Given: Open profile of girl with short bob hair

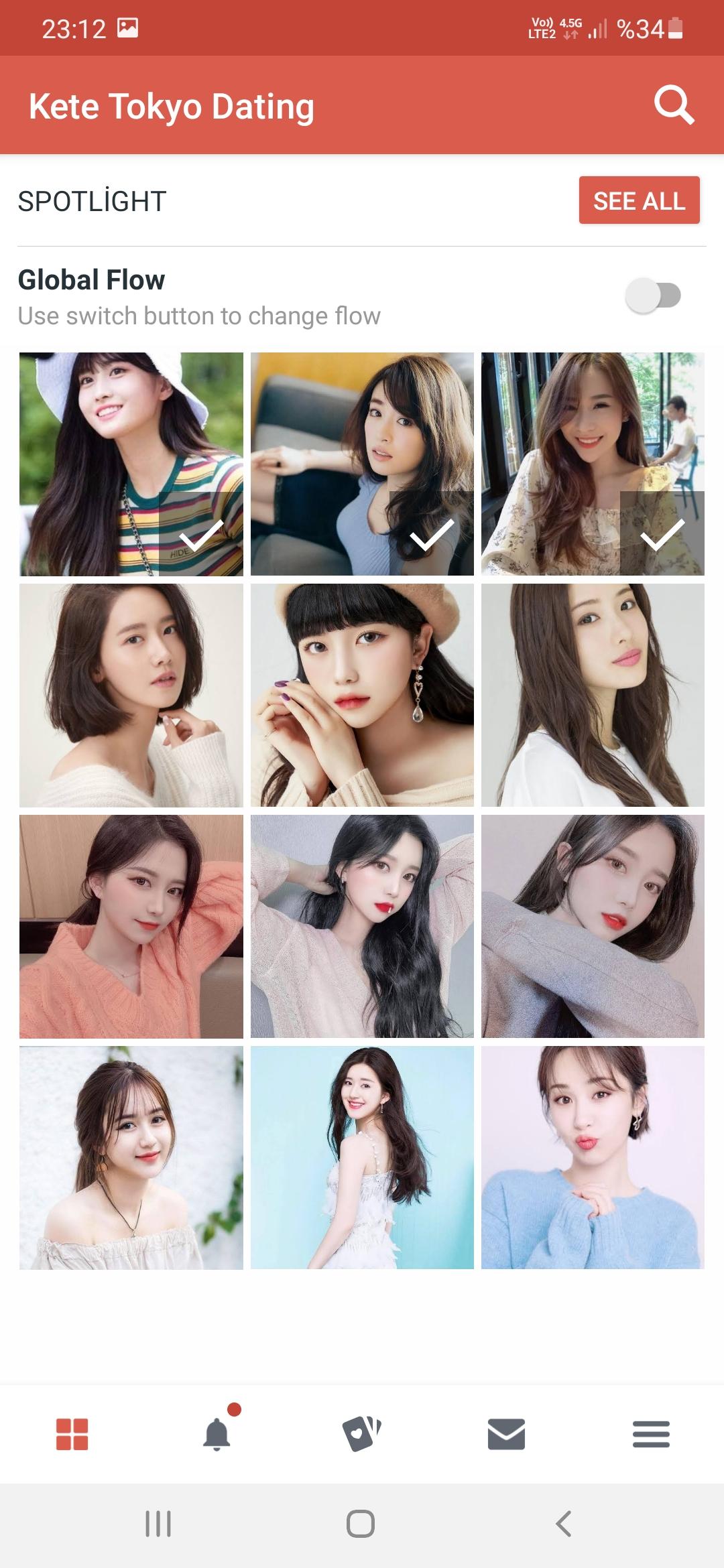Looking at the screenshot, I should [131, 695].
